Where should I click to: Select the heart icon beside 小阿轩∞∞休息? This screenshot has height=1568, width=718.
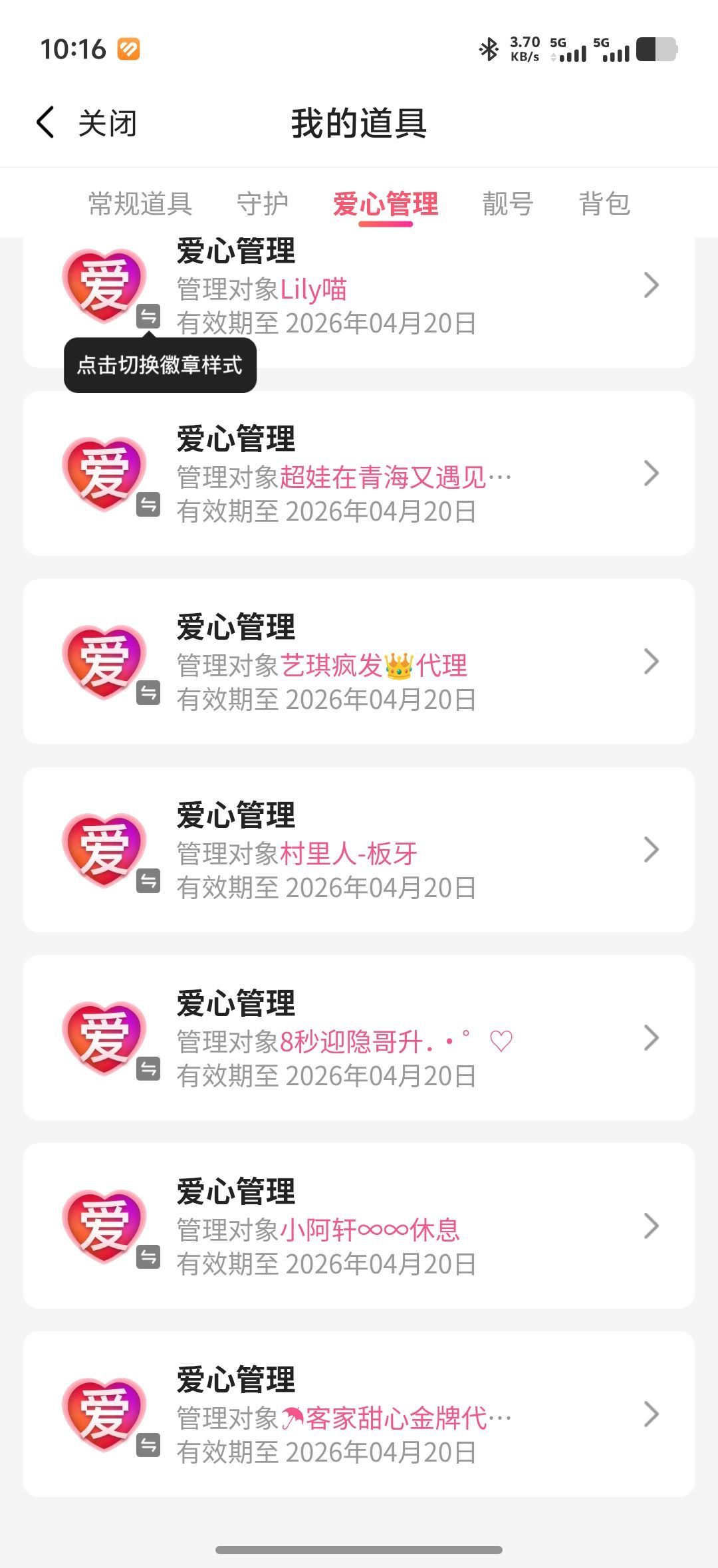(106, 1226)
